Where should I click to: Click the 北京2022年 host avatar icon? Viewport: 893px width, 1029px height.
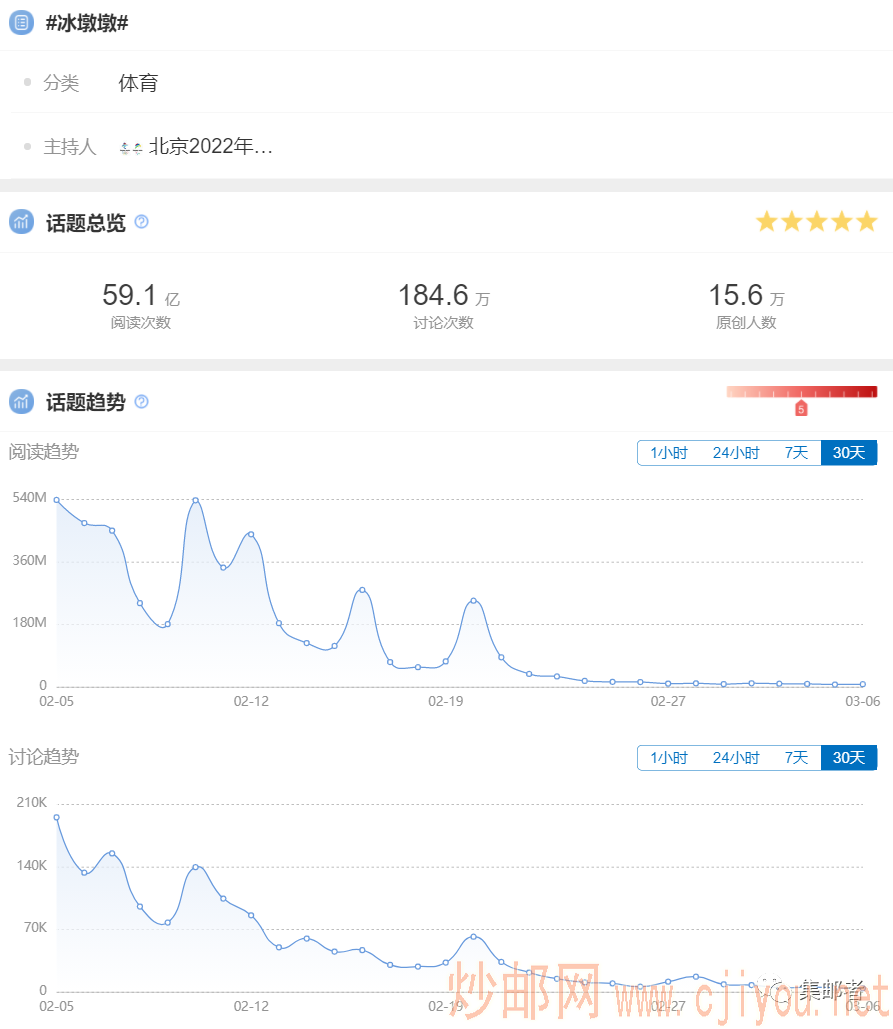(x=129, y=146)
